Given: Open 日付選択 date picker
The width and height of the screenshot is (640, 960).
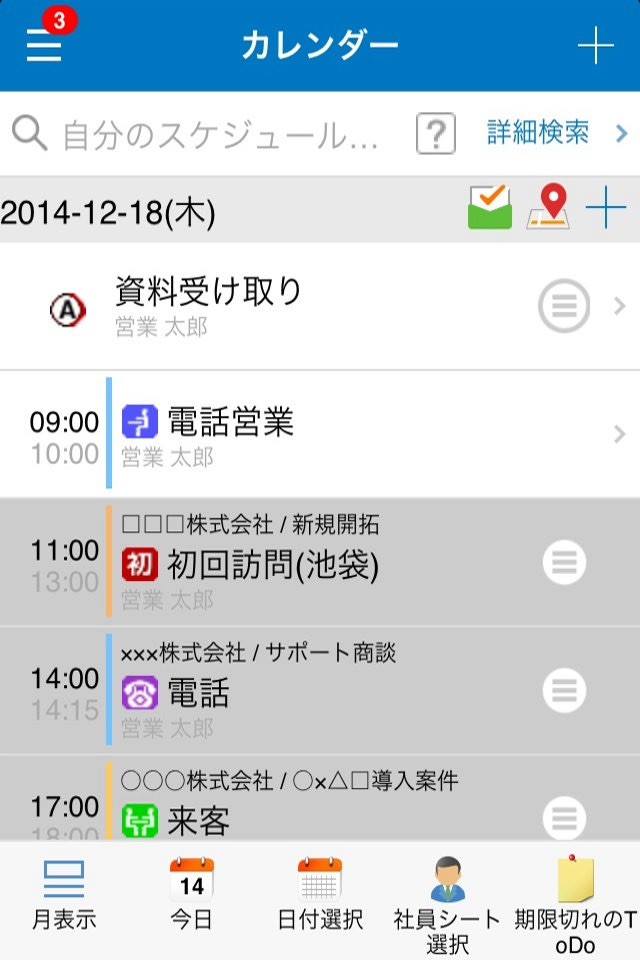Looking at the screenshot, I should point(320,895).
